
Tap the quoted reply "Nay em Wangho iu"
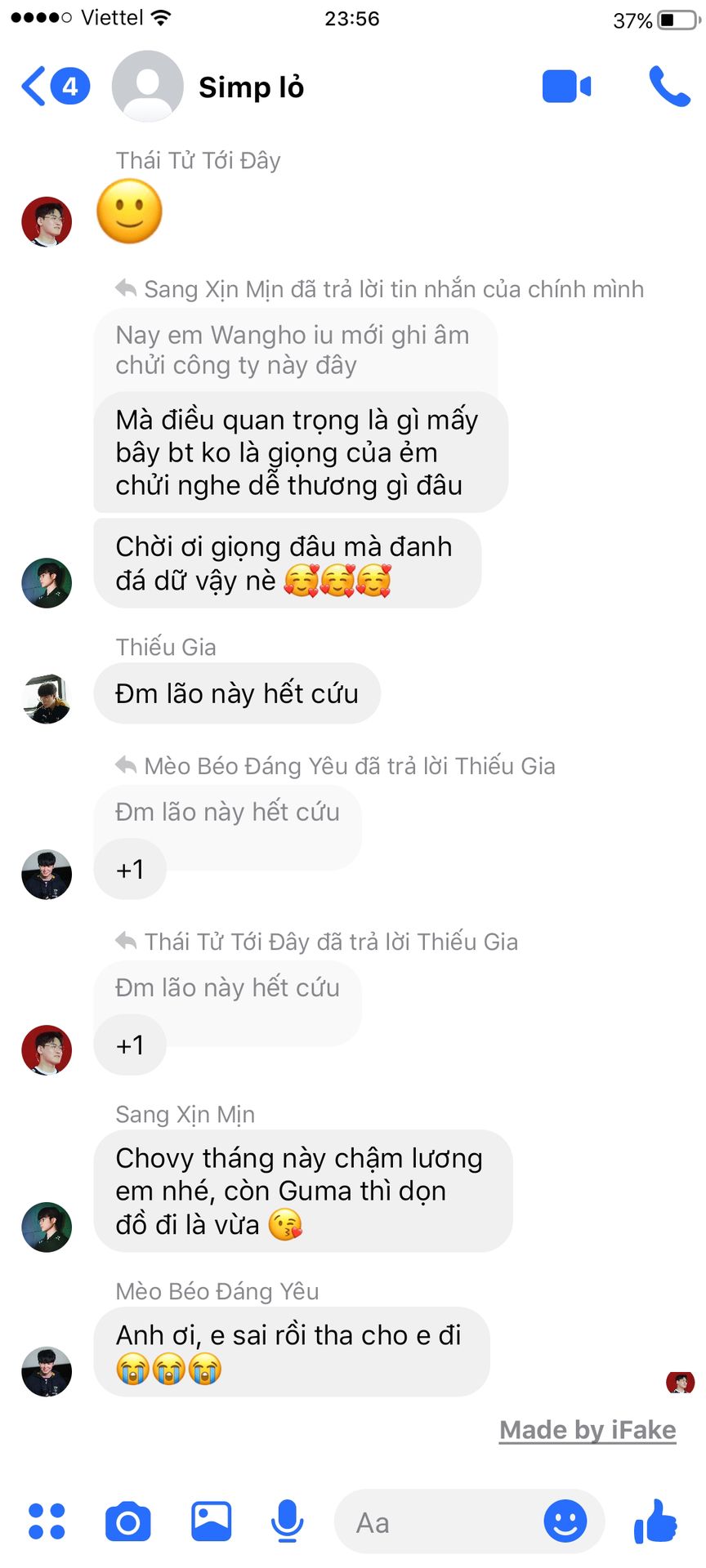point(293,350)
